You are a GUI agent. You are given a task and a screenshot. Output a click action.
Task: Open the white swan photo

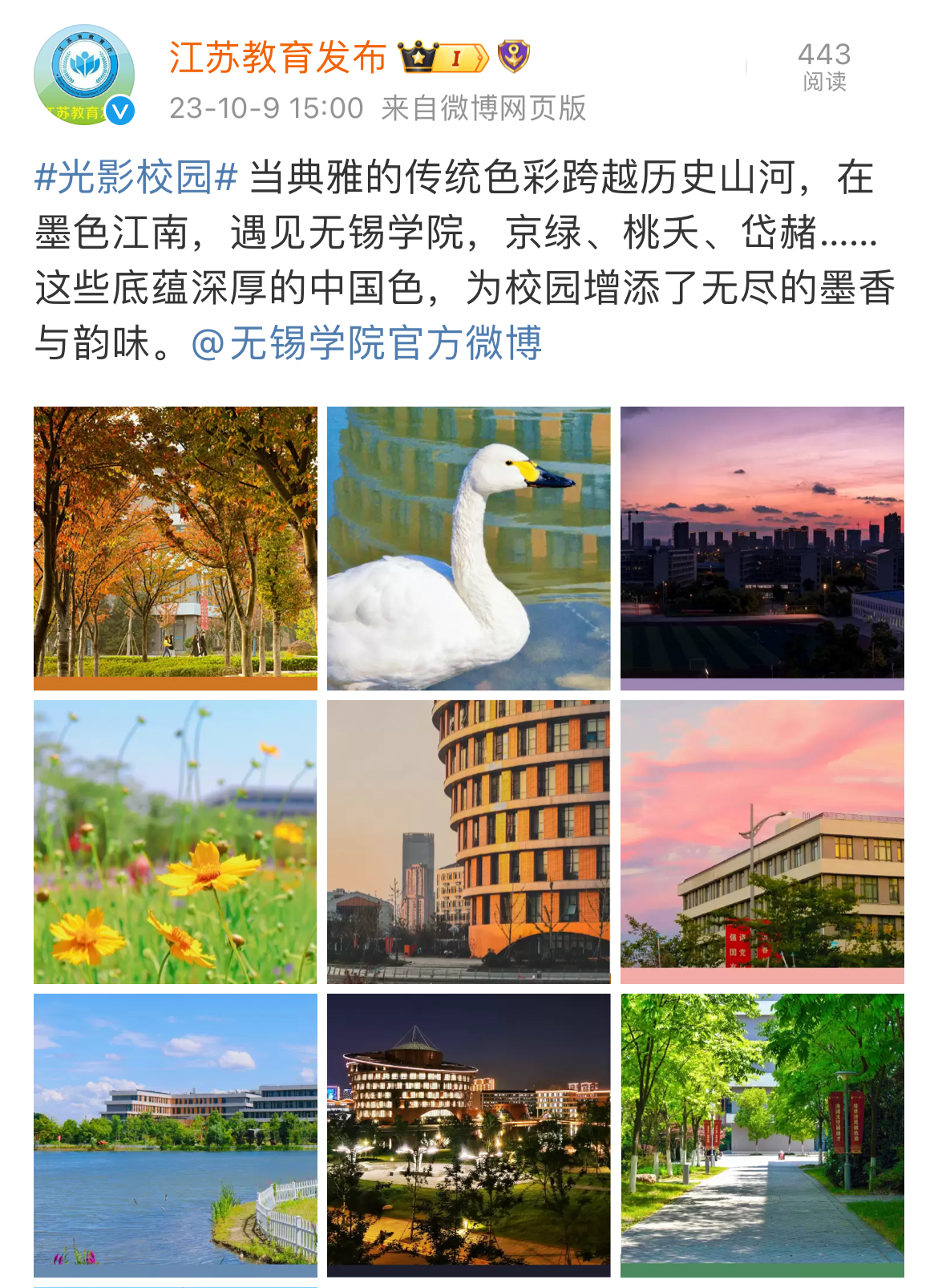[x=468, y=548]
